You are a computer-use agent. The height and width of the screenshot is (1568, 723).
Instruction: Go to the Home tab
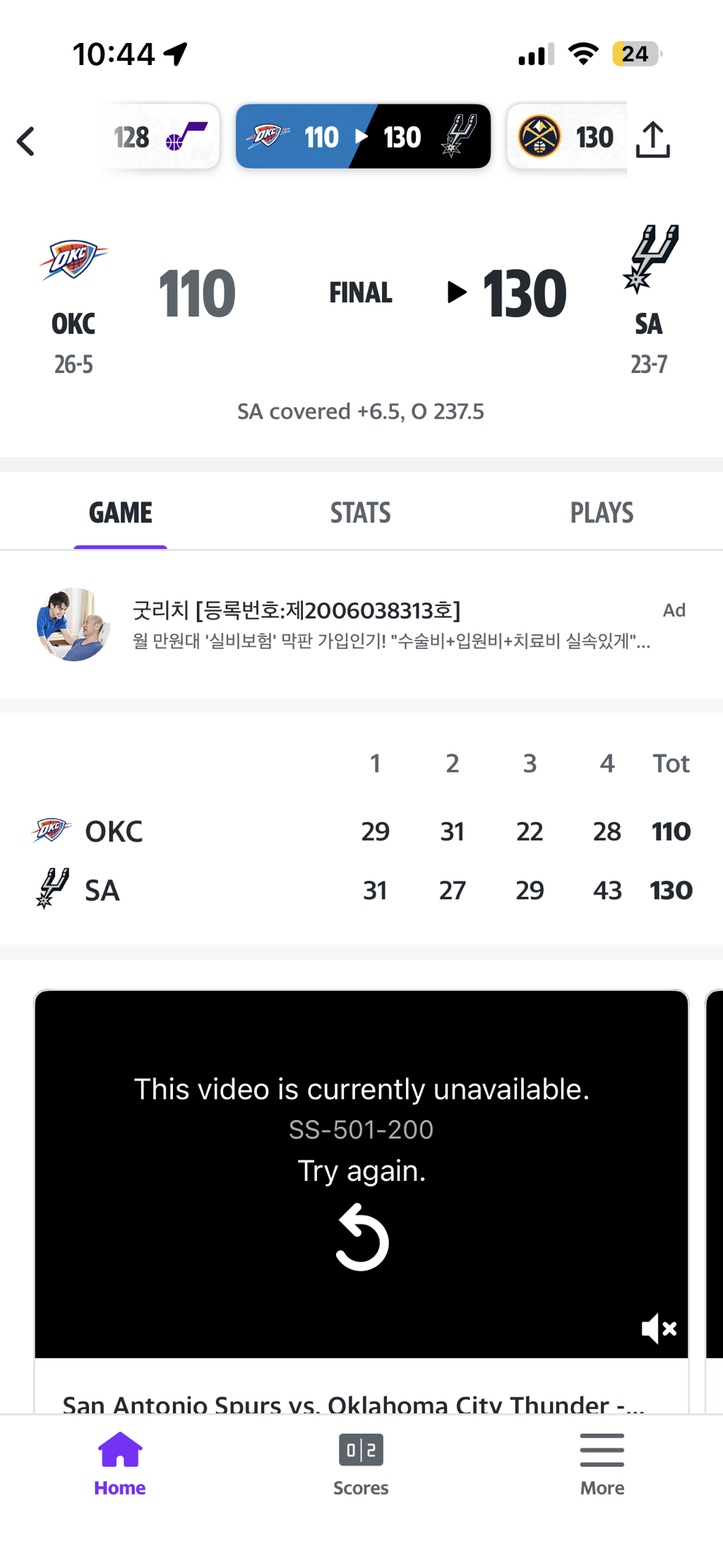120,1463
